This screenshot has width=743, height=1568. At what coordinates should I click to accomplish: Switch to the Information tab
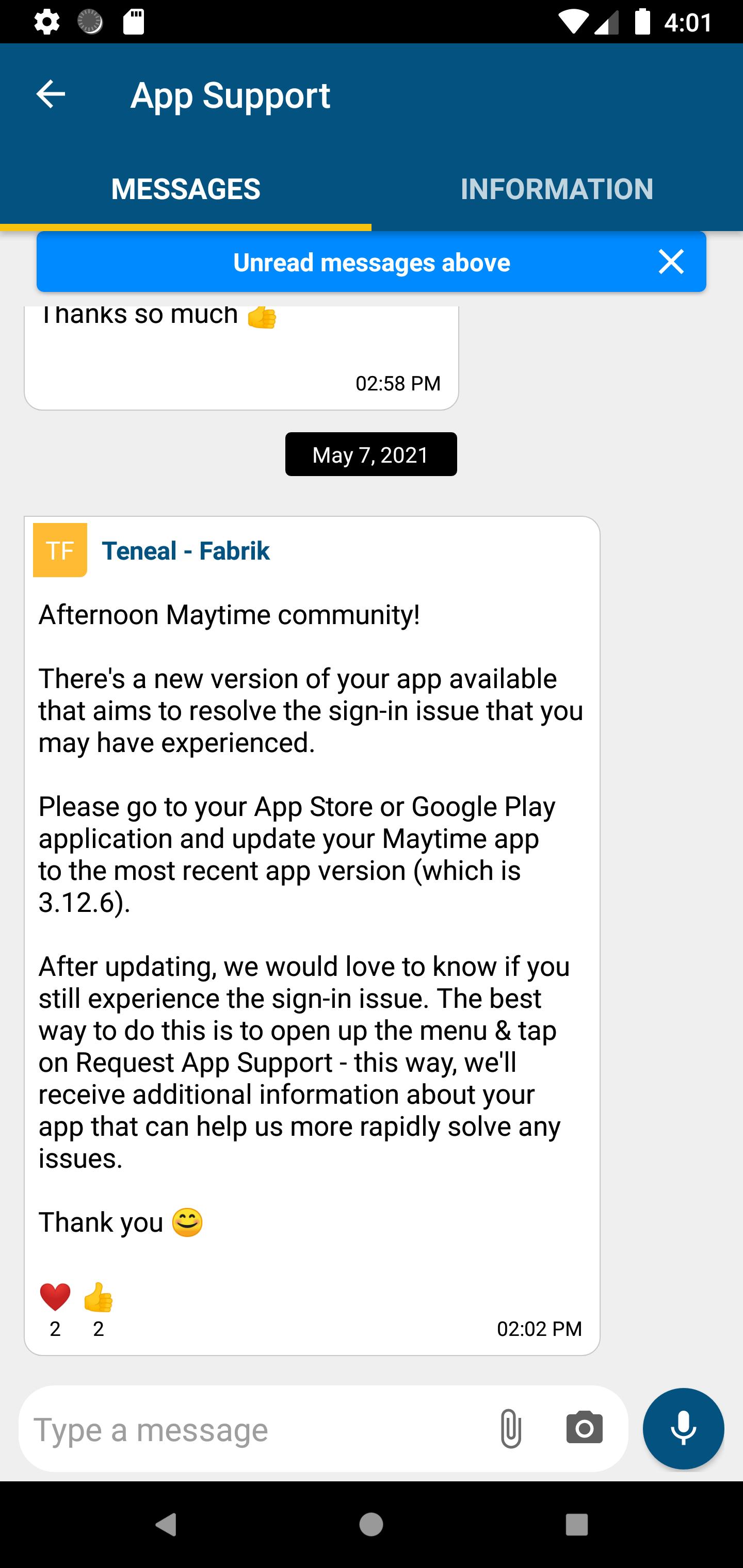tap(557, 189)
